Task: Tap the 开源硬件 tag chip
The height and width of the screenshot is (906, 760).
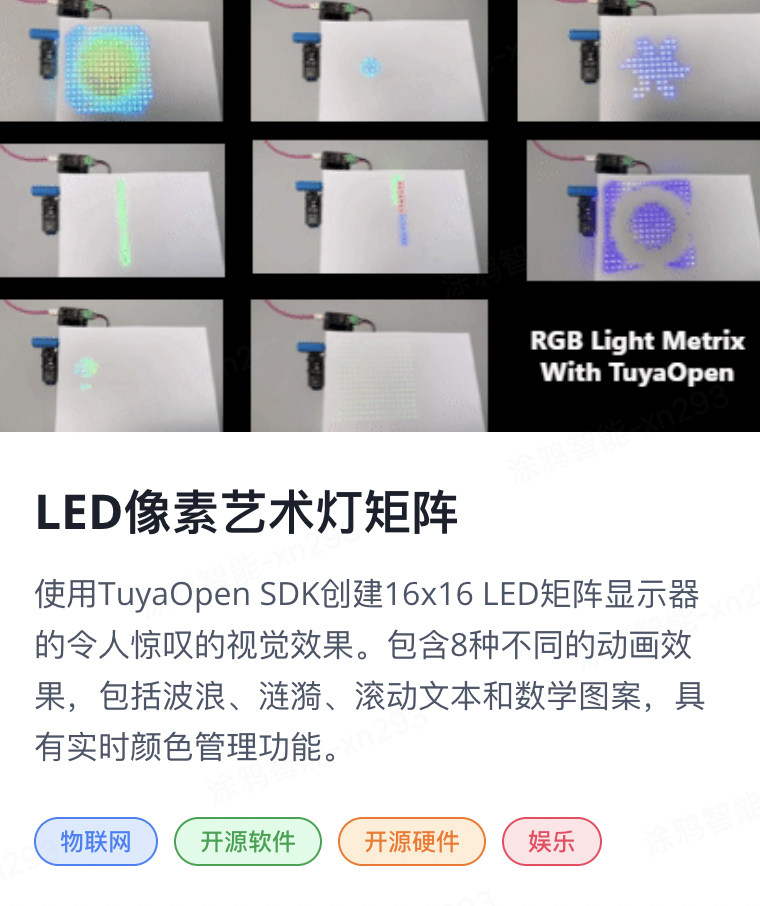Action: (x=412, y=841)
